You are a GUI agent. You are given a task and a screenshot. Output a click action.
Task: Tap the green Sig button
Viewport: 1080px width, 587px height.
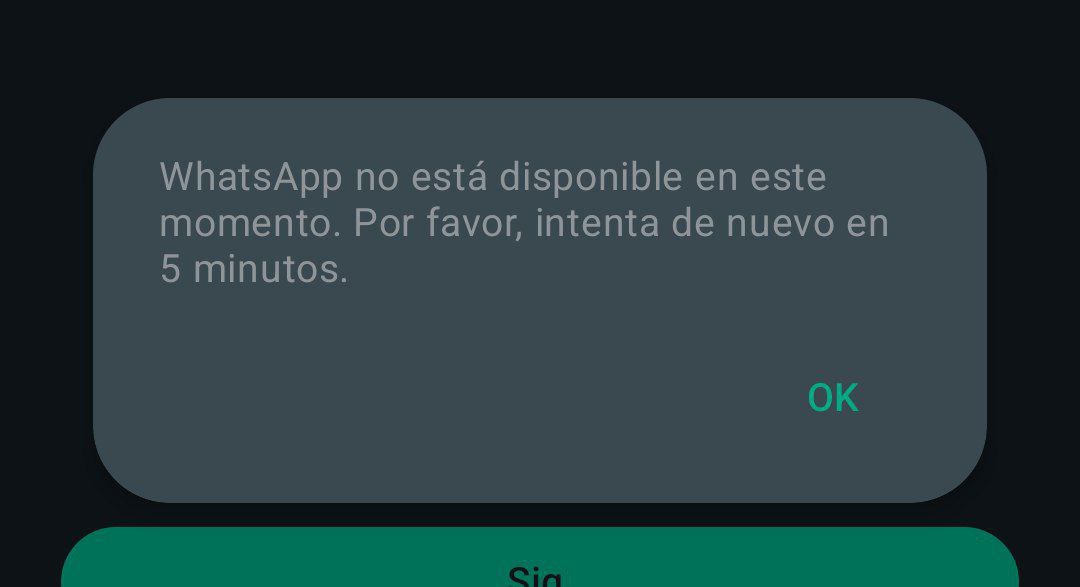(x=540, y=562)
